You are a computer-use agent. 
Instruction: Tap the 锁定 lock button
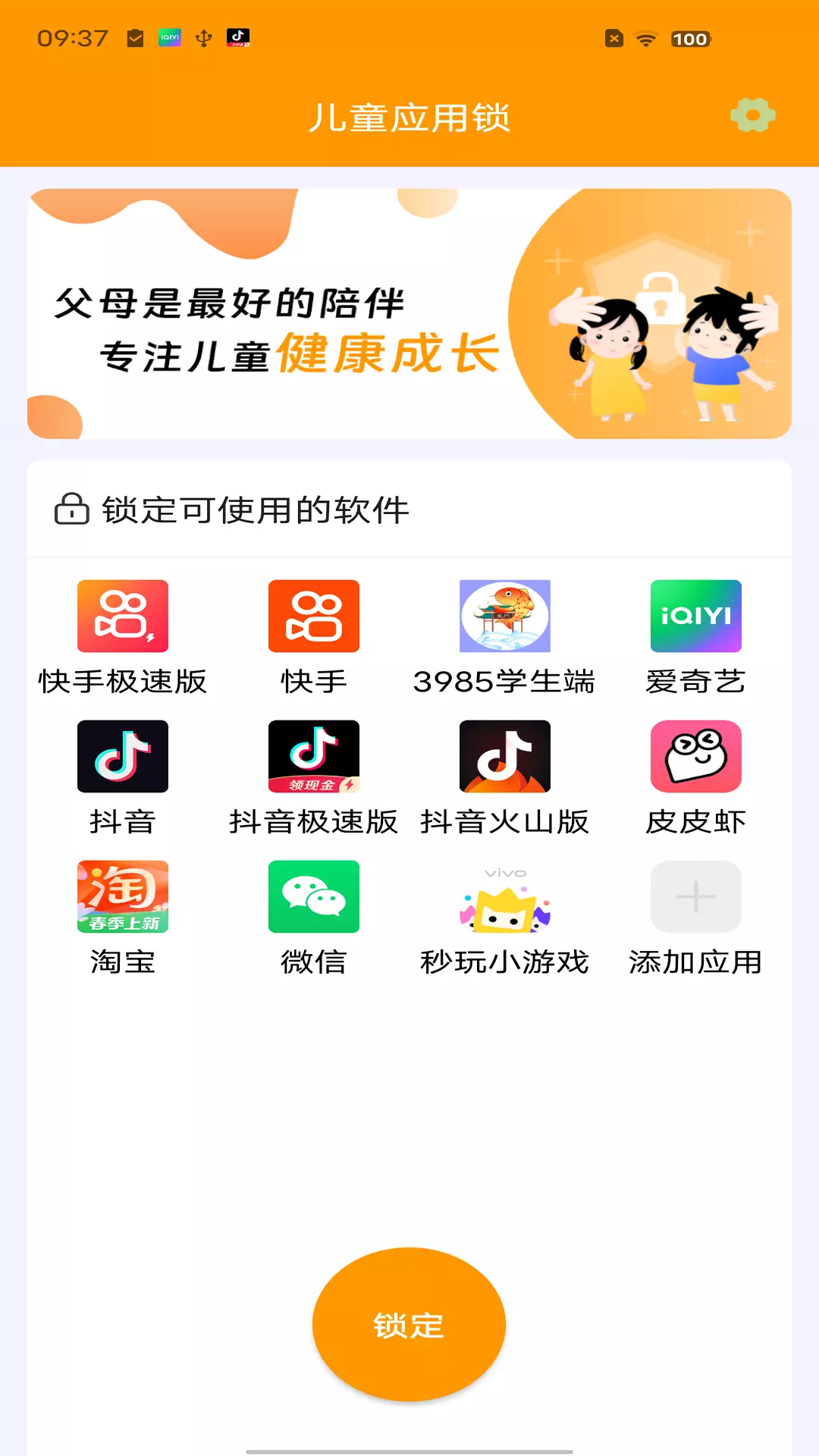pos(409,1324)
